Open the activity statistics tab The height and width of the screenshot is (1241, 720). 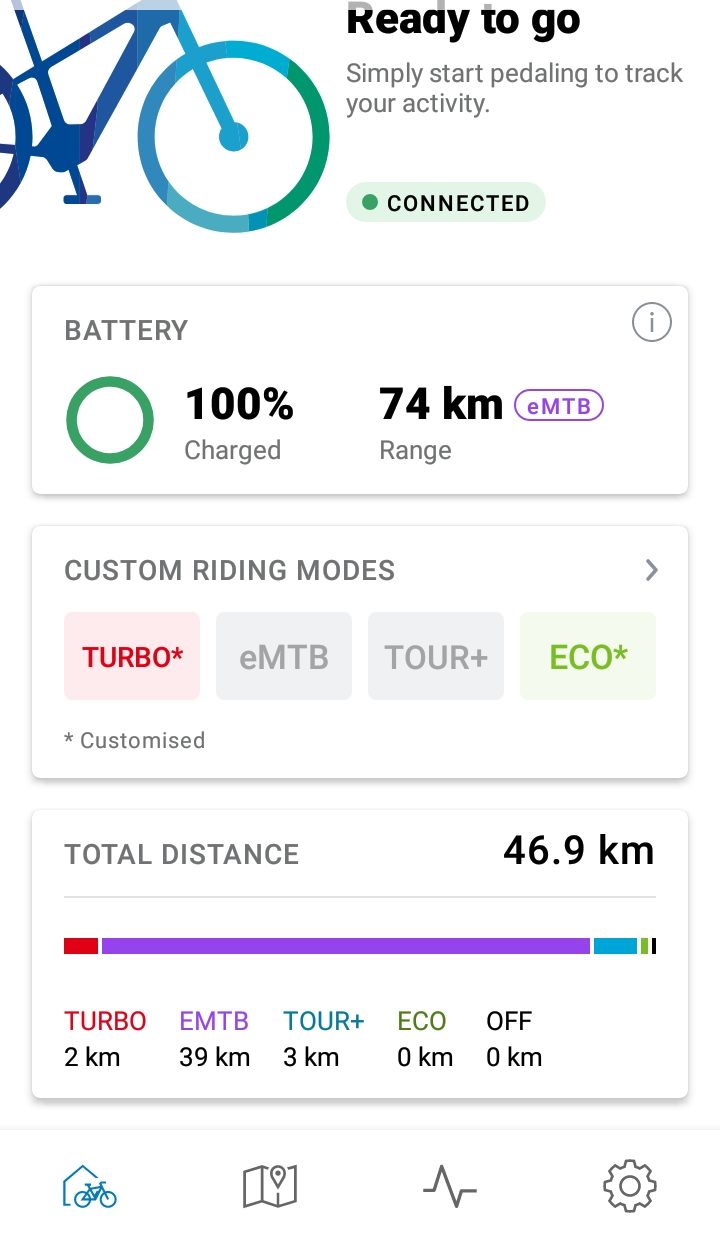tap(450, 1187)
